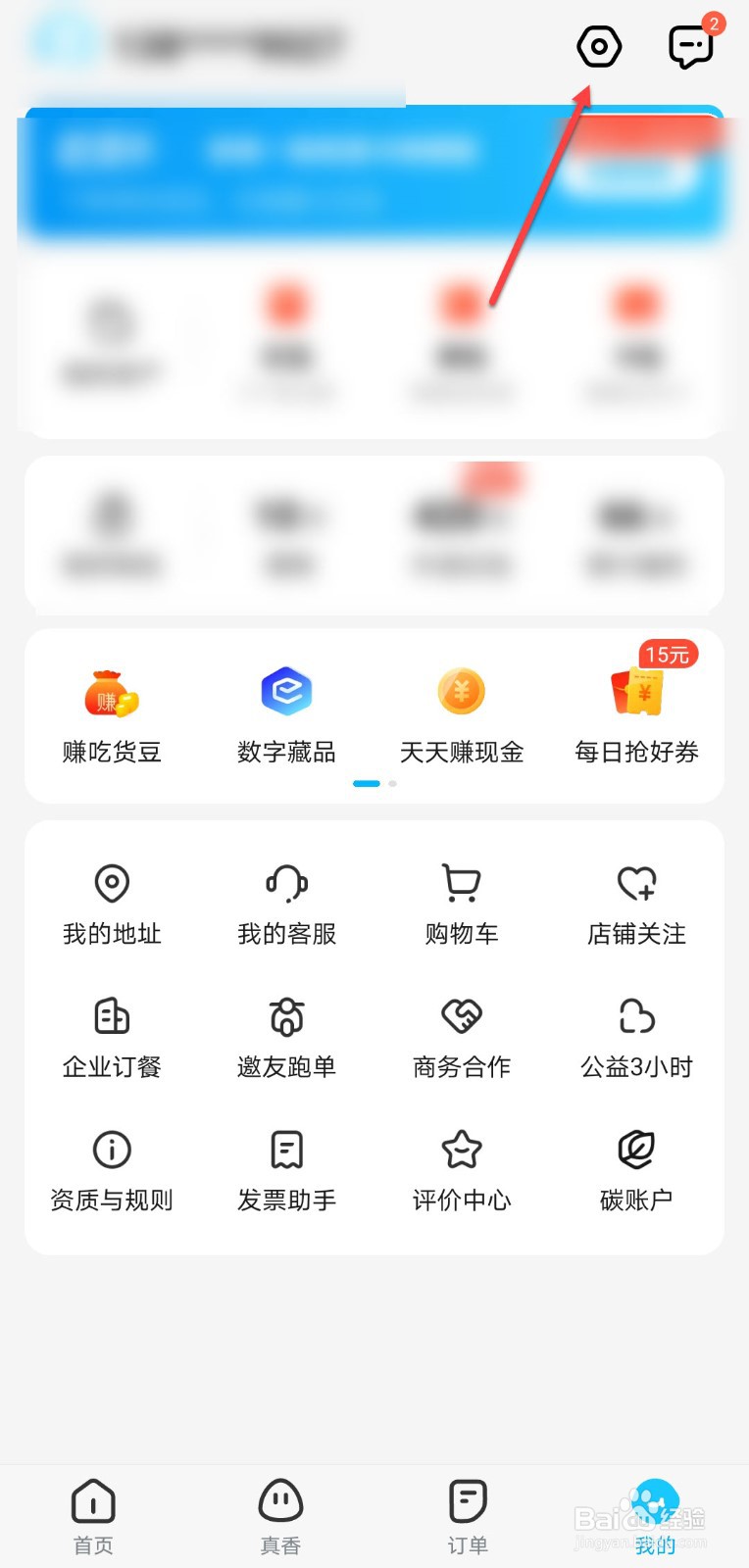Open 购物车
Image resolution: width=749 pixels, height=1568 pixels.
[x=462, y=904]
